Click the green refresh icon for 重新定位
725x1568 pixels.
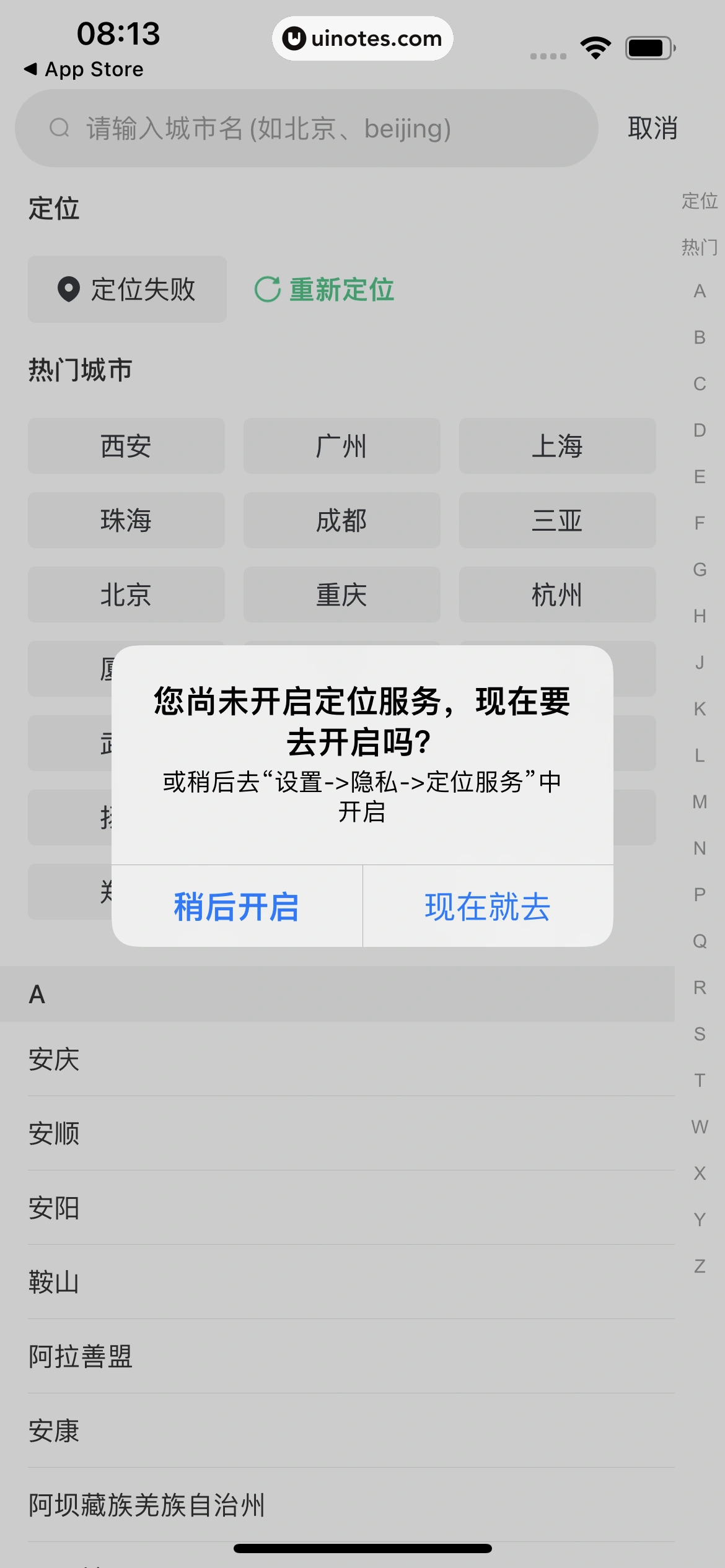[x=266, y=289]
